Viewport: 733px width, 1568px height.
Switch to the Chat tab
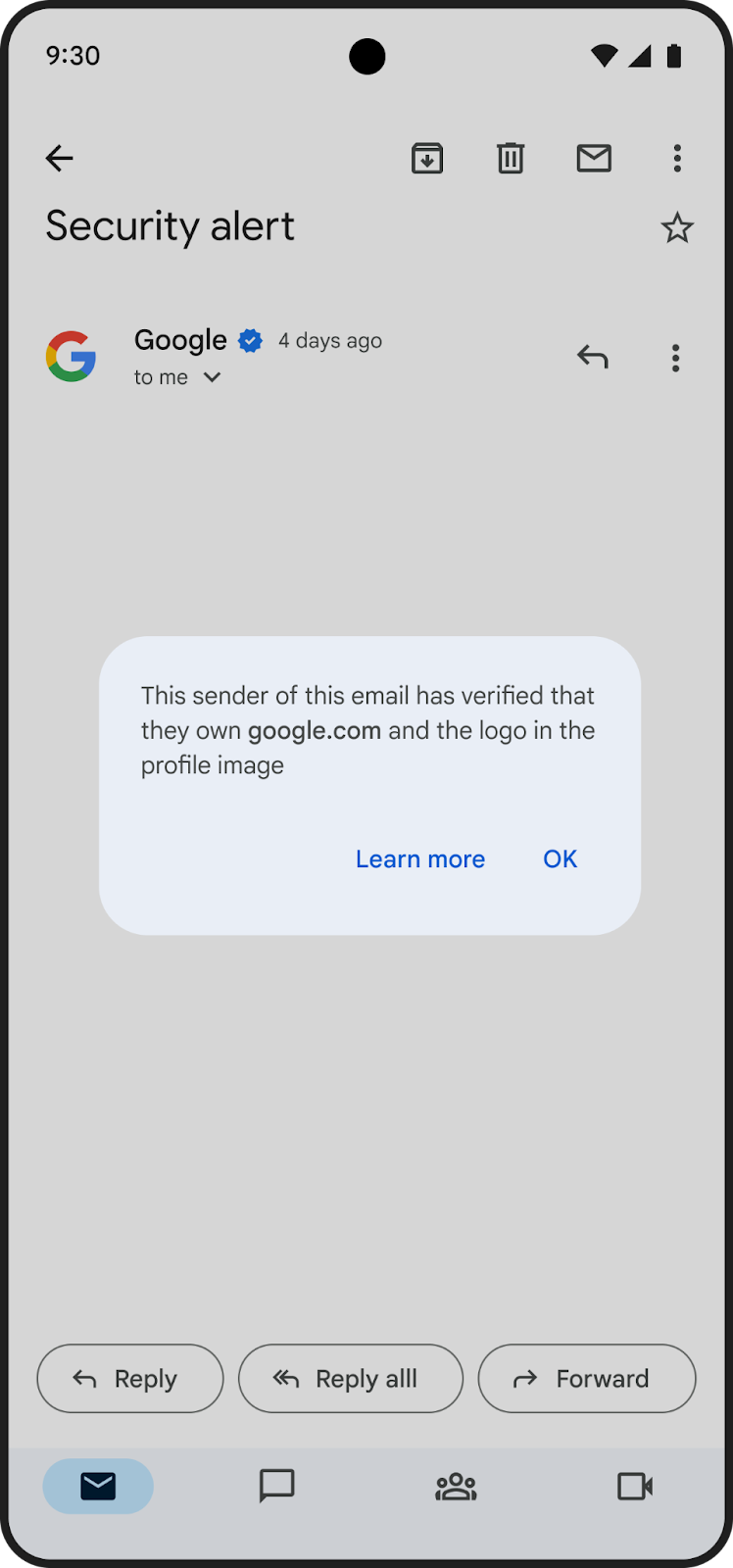[x=277, y=1487]
